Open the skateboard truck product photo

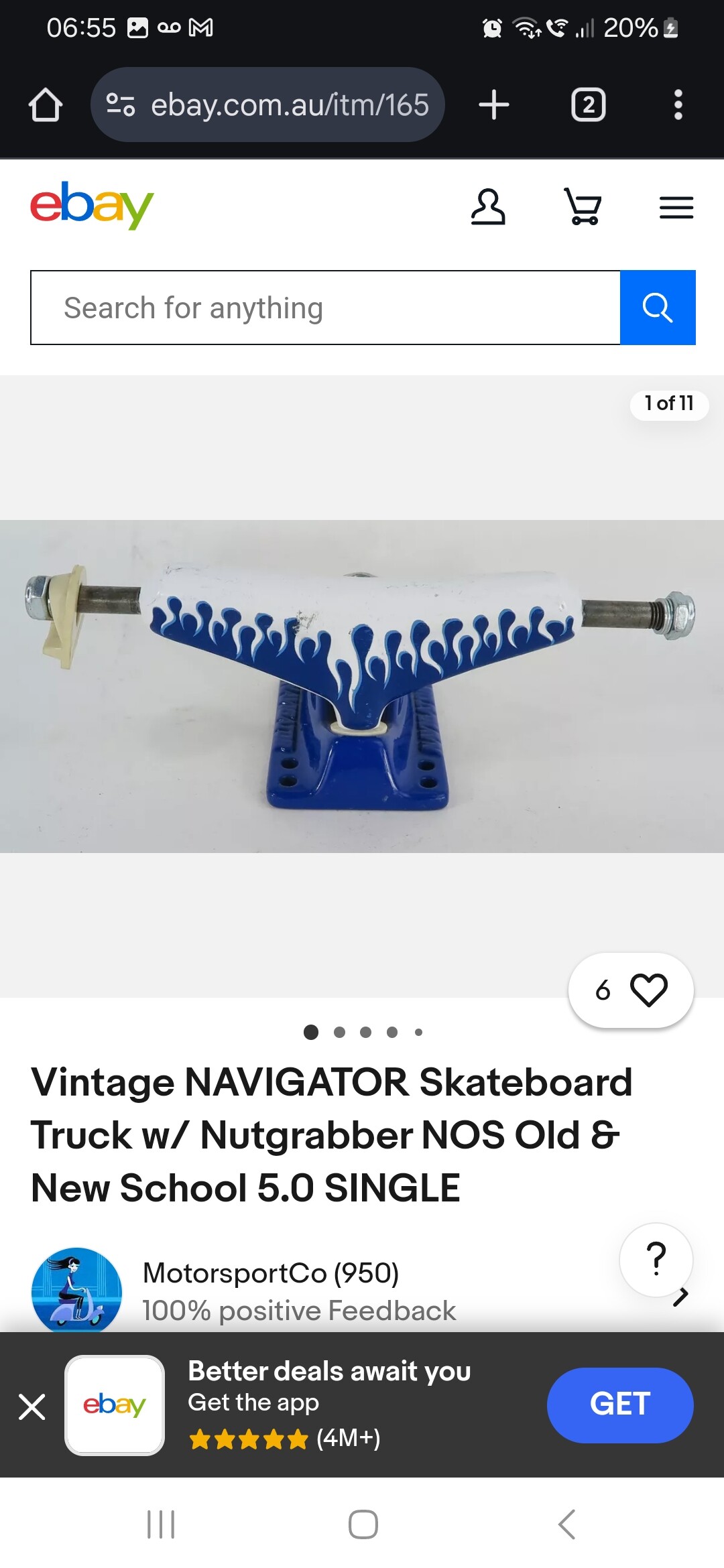pyautogui.click(x=362, y=686)
